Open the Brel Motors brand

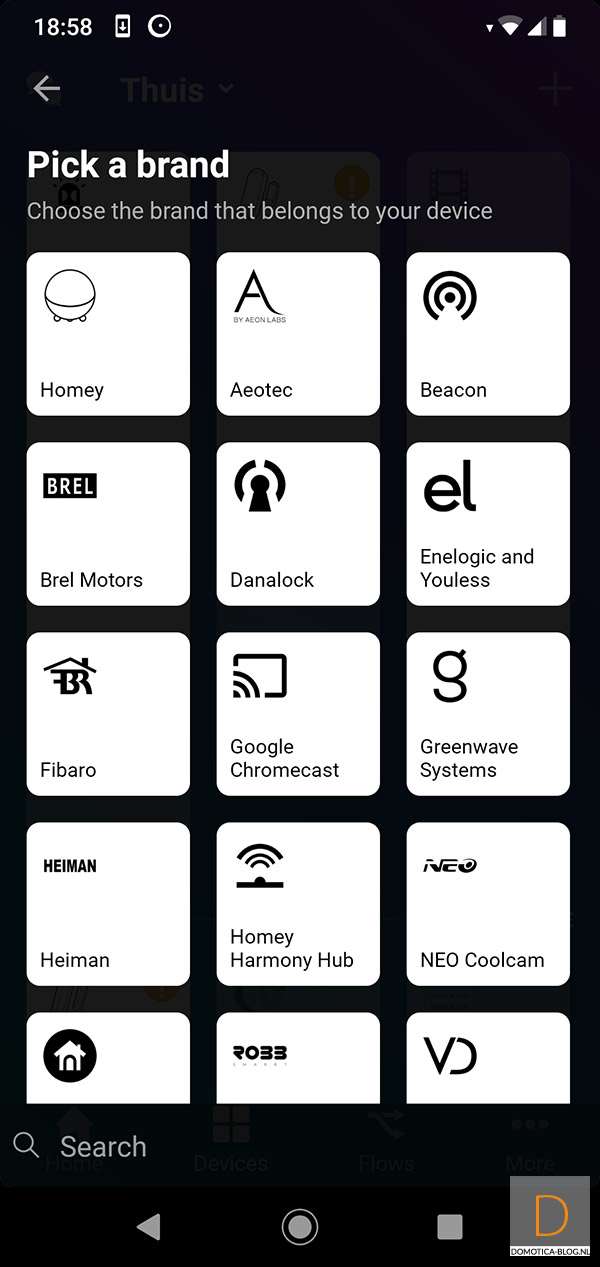108,523
